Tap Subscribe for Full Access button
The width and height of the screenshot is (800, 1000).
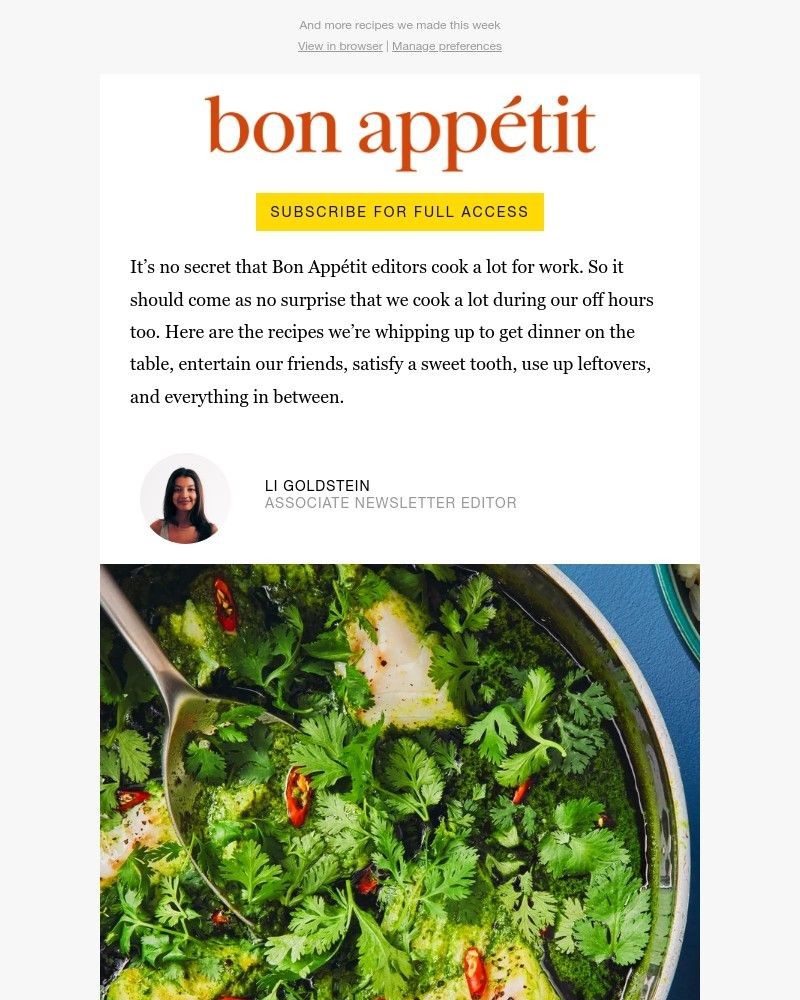pyautogui.click(x=399, y=212)
